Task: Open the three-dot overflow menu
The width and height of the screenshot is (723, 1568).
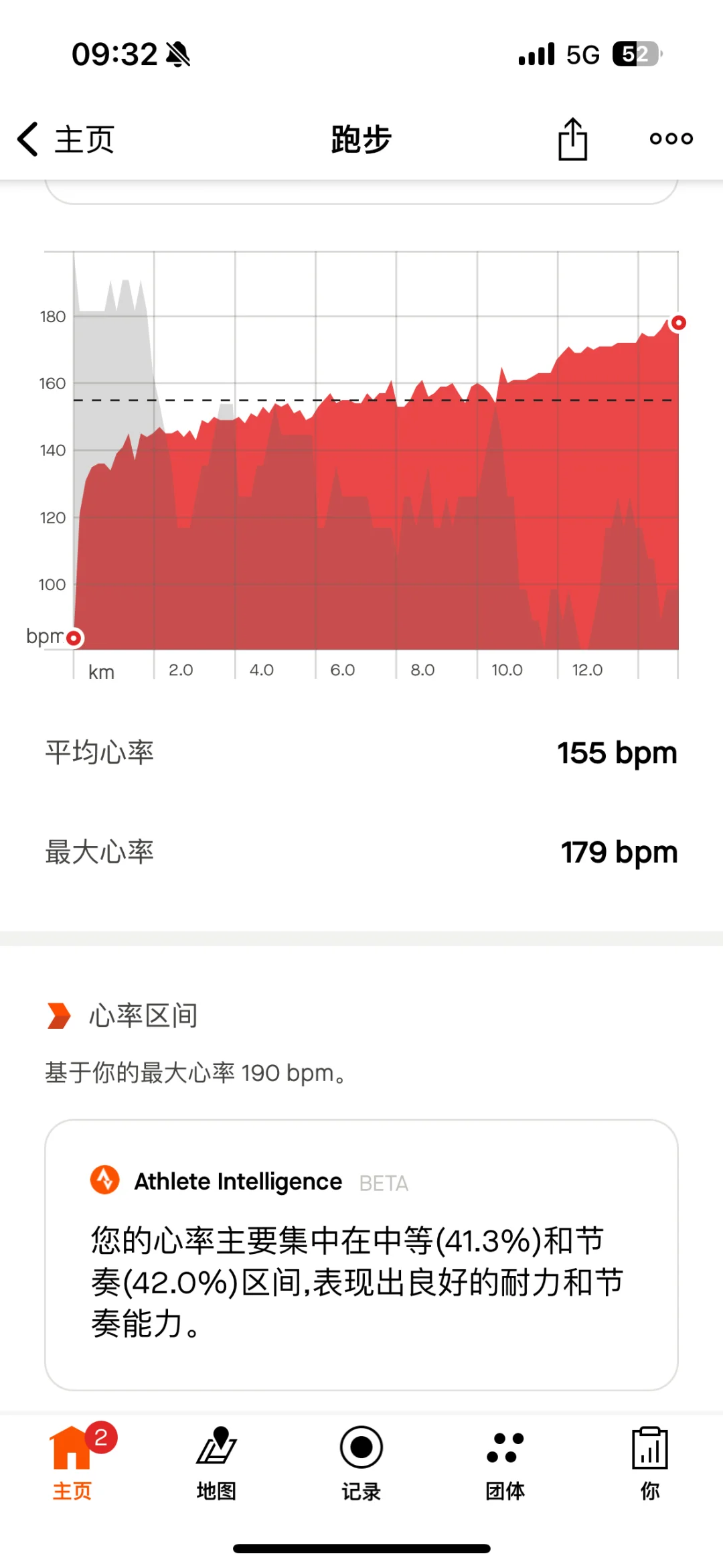Action: click(x=671, y=139)
